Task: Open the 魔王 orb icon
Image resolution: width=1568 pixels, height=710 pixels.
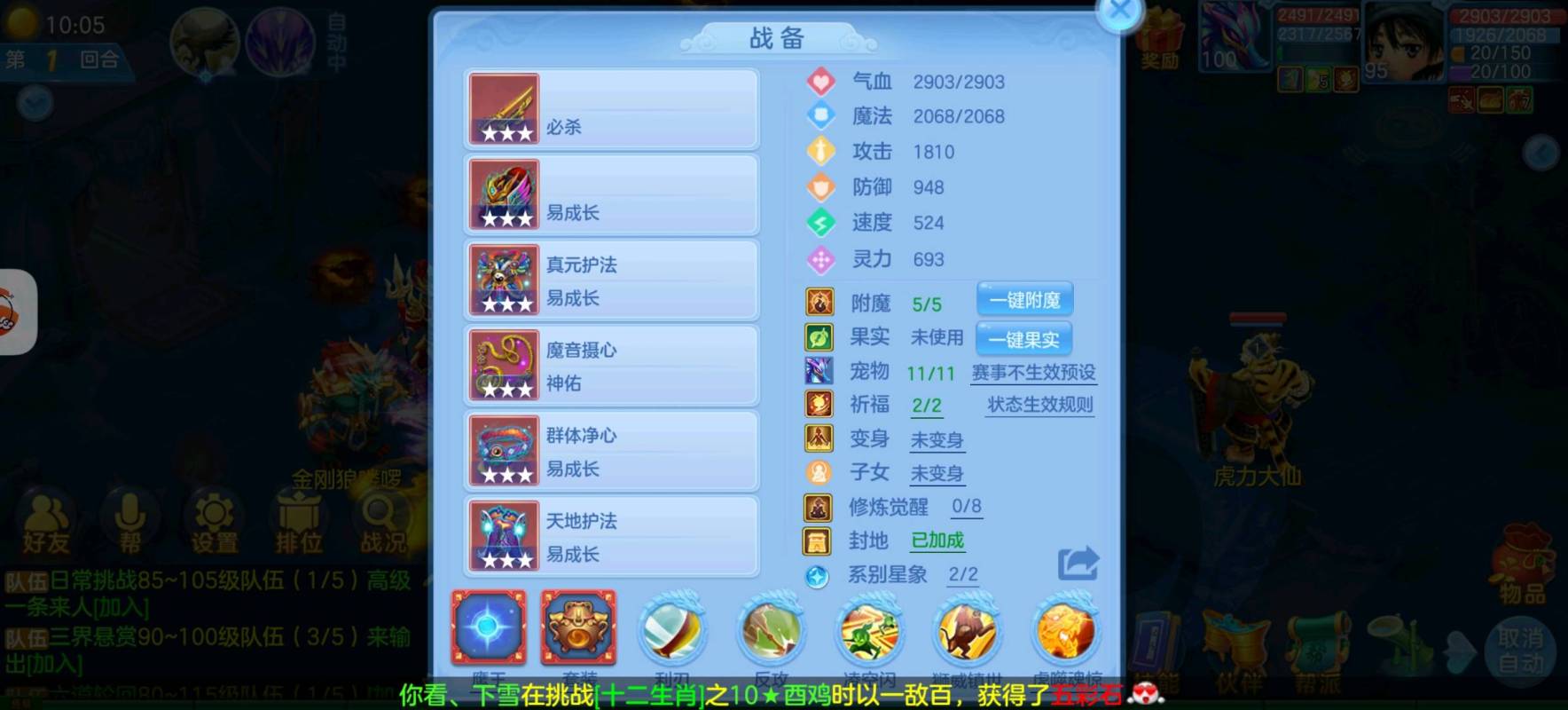Action: coord(489,627)
